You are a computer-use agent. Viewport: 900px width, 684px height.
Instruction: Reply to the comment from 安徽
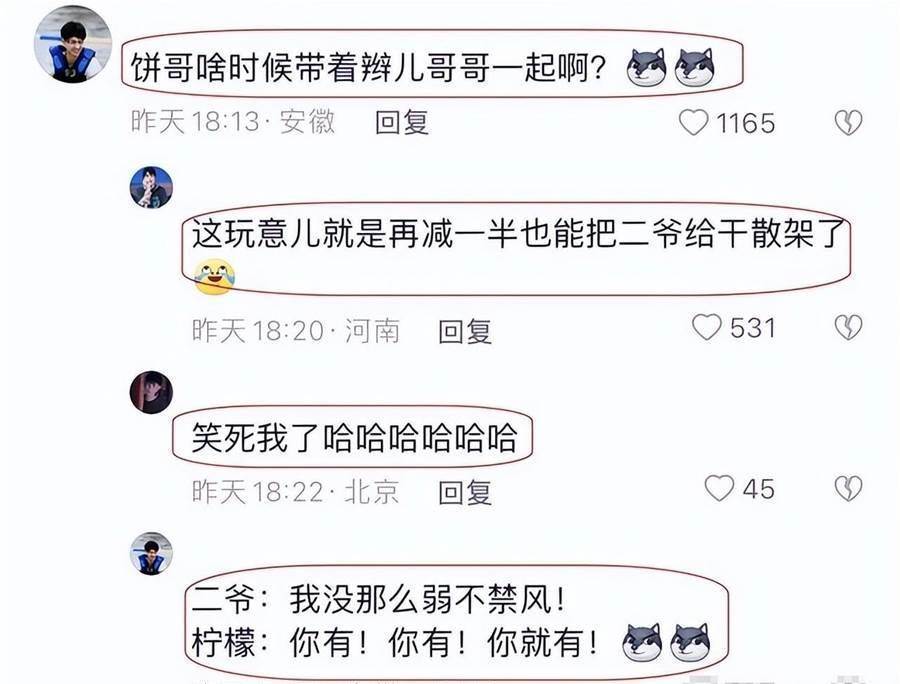pos(401,122)
